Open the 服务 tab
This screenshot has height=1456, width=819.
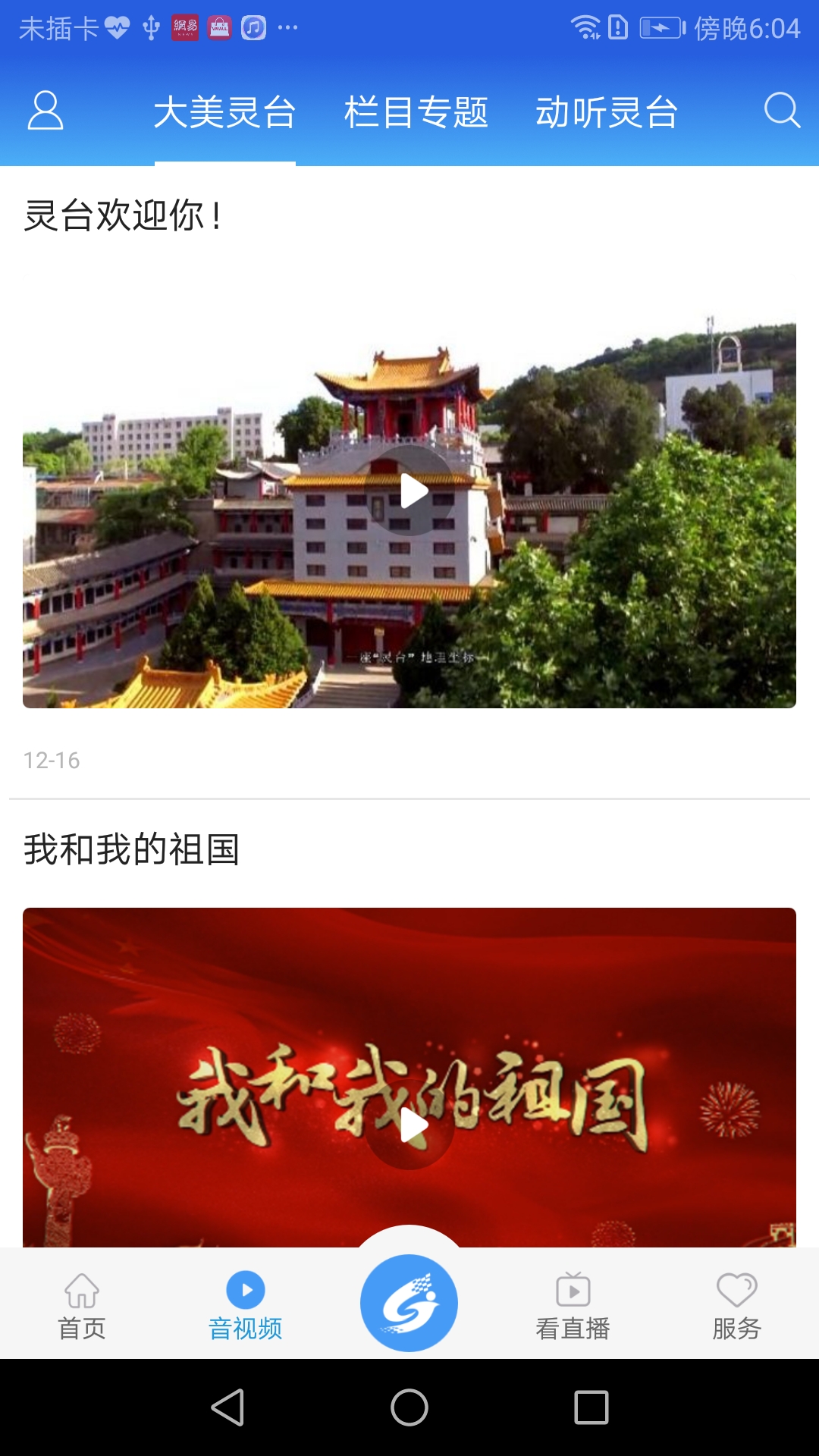point(736,1305)
